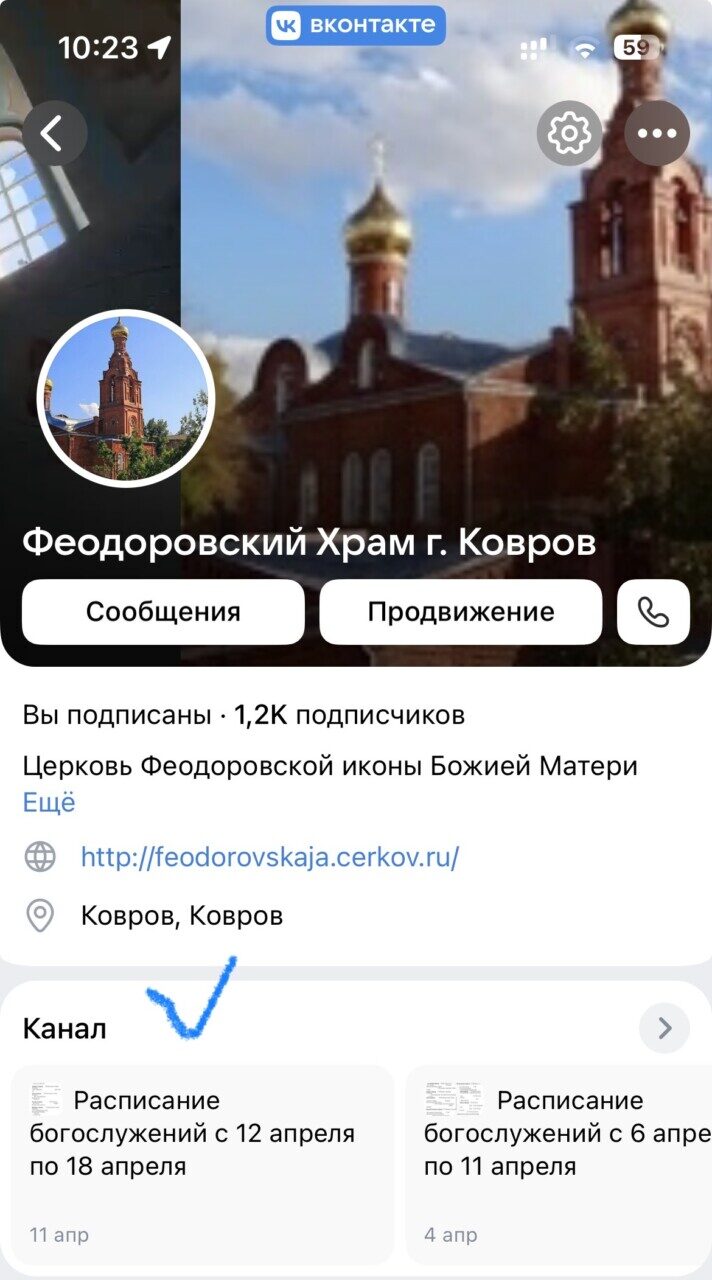This screenshot has height=1280, width=712.
Task: Open the Канал section chevron
Action: click(664, 1028)
